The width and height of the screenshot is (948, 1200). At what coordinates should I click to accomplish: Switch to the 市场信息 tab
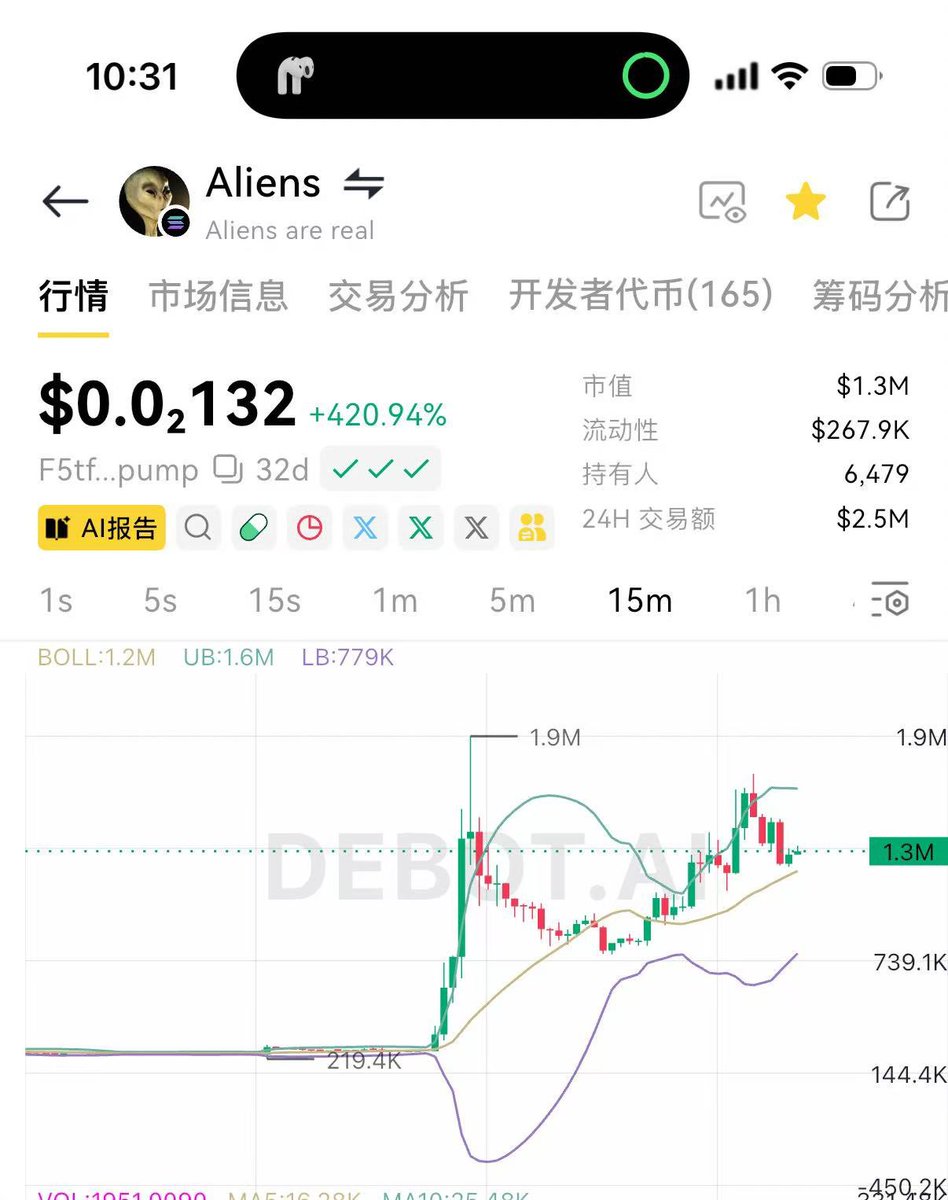coord(218,296)
